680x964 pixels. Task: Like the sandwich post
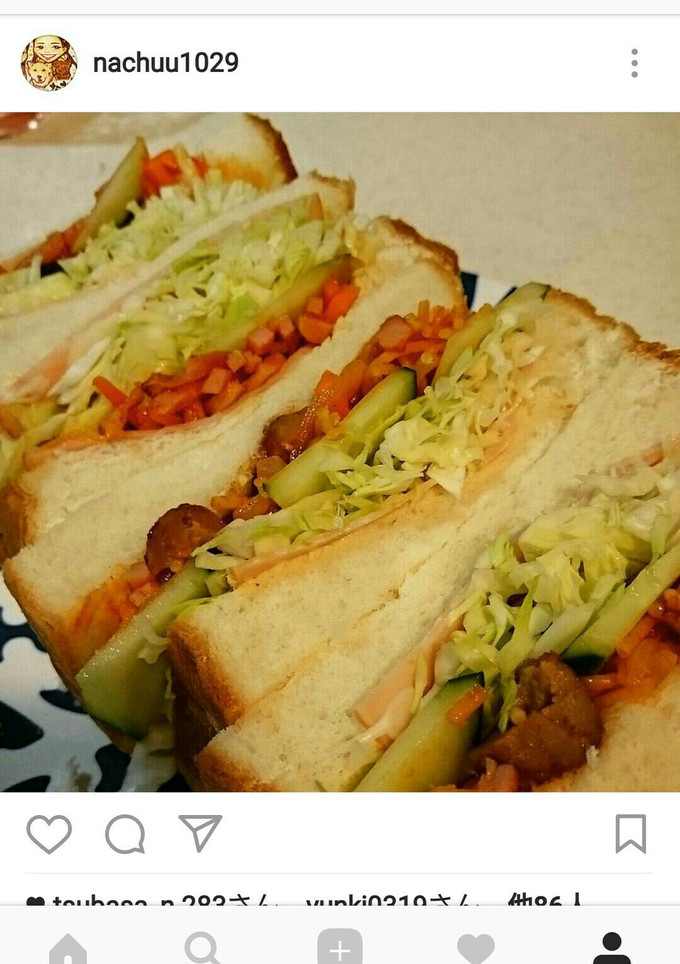[49, 833]
